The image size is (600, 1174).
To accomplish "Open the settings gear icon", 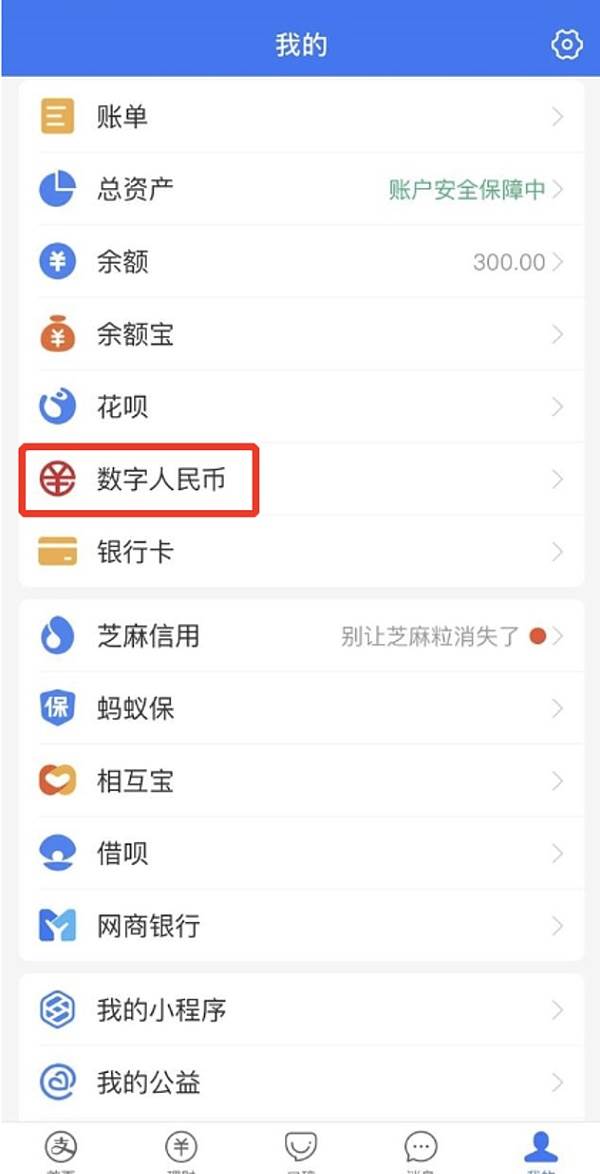I will [x=567, y=45].
